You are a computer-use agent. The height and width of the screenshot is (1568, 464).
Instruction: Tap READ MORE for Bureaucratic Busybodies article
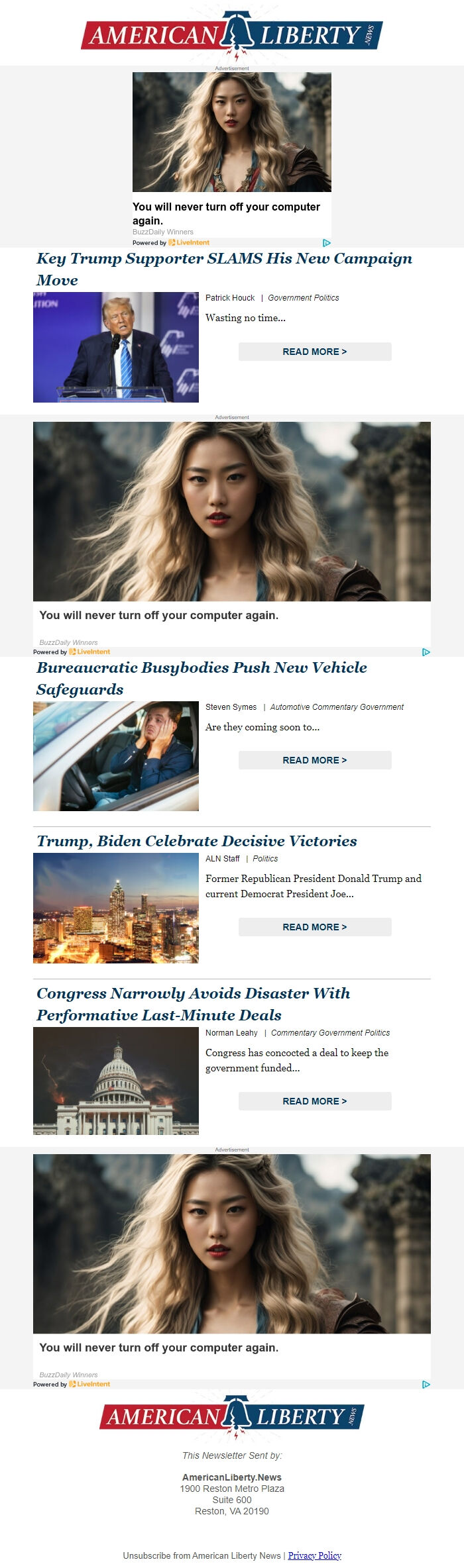315,760
